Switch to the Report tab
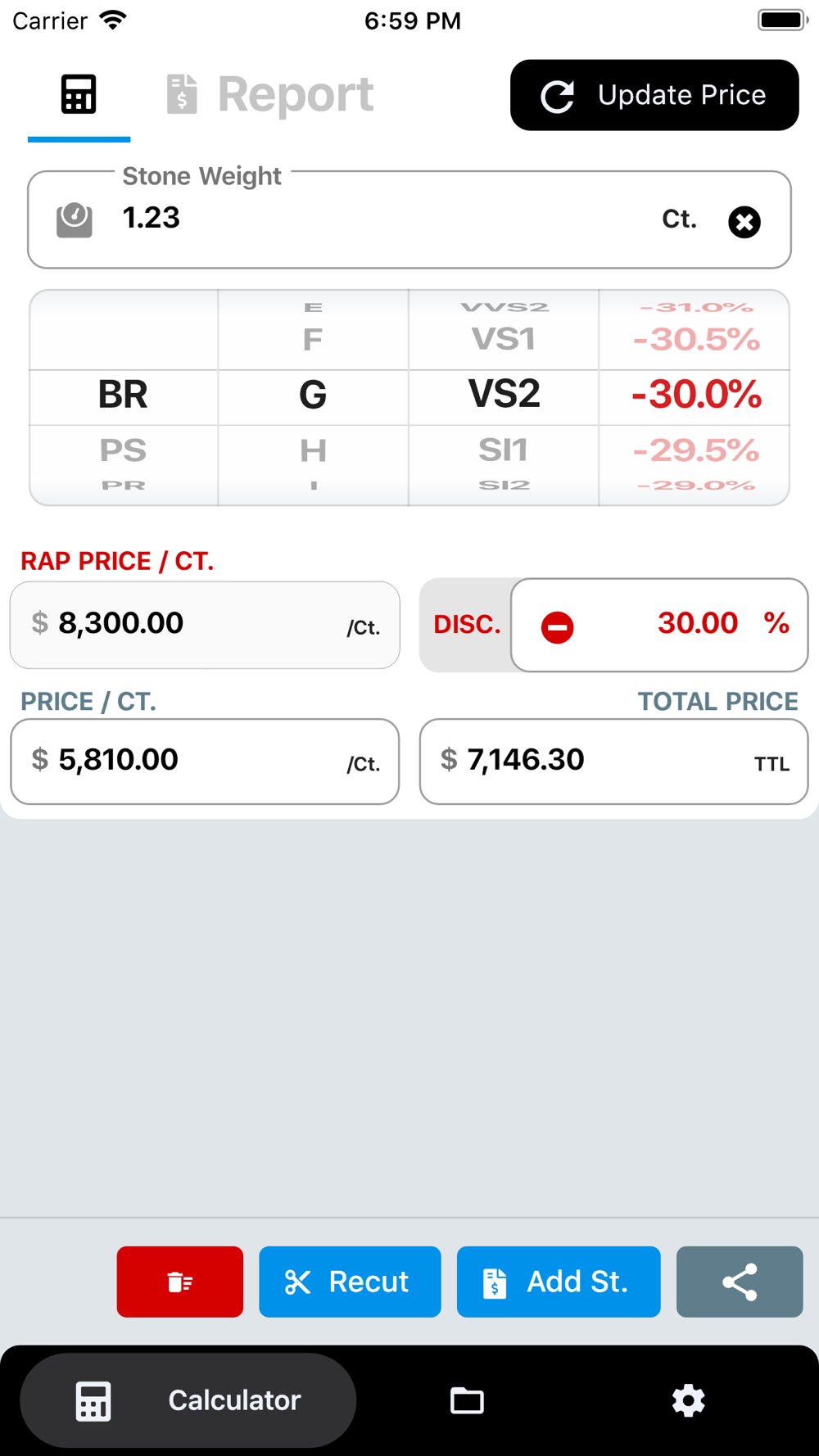 point(270,94)
